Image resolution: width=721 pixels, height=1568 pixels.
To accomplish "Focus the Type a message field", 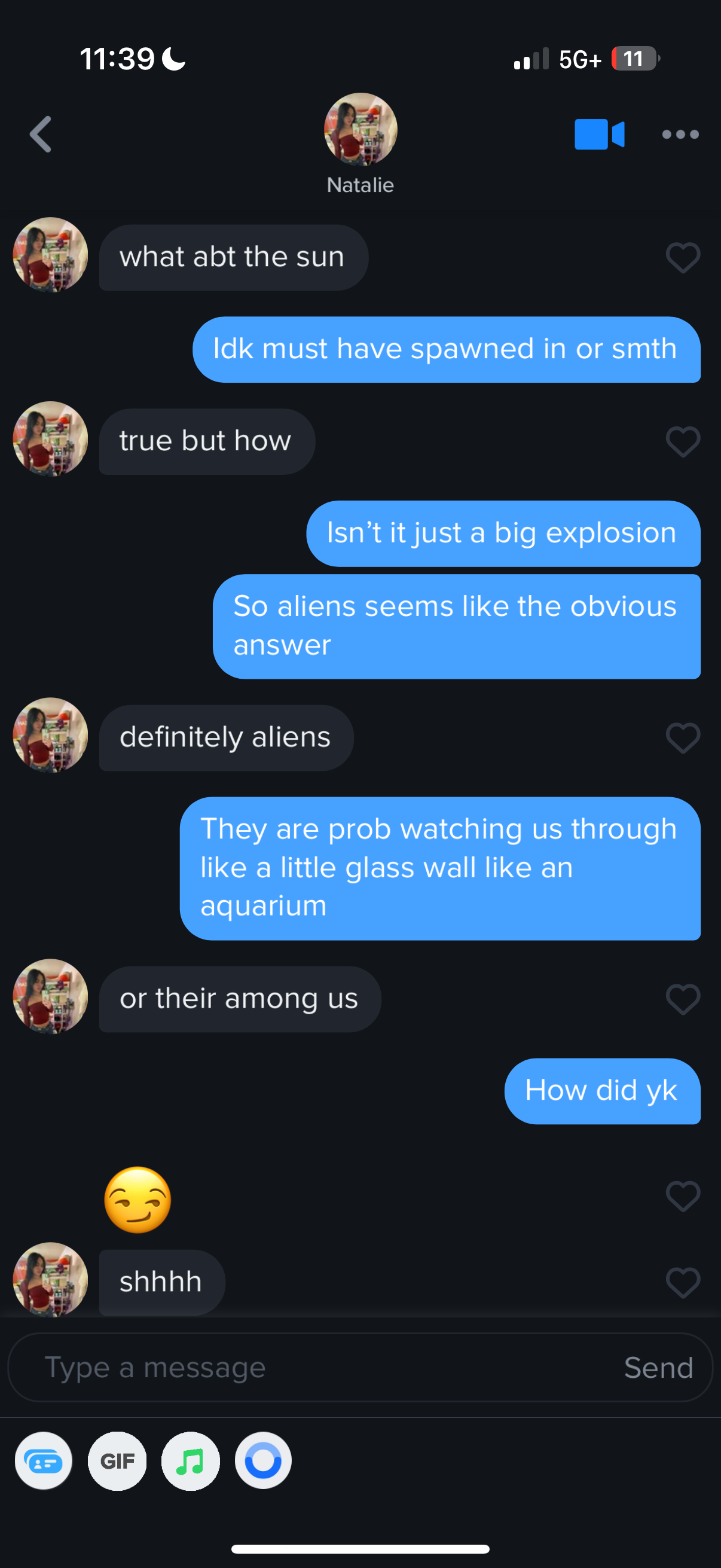I will pos(304,1368).
